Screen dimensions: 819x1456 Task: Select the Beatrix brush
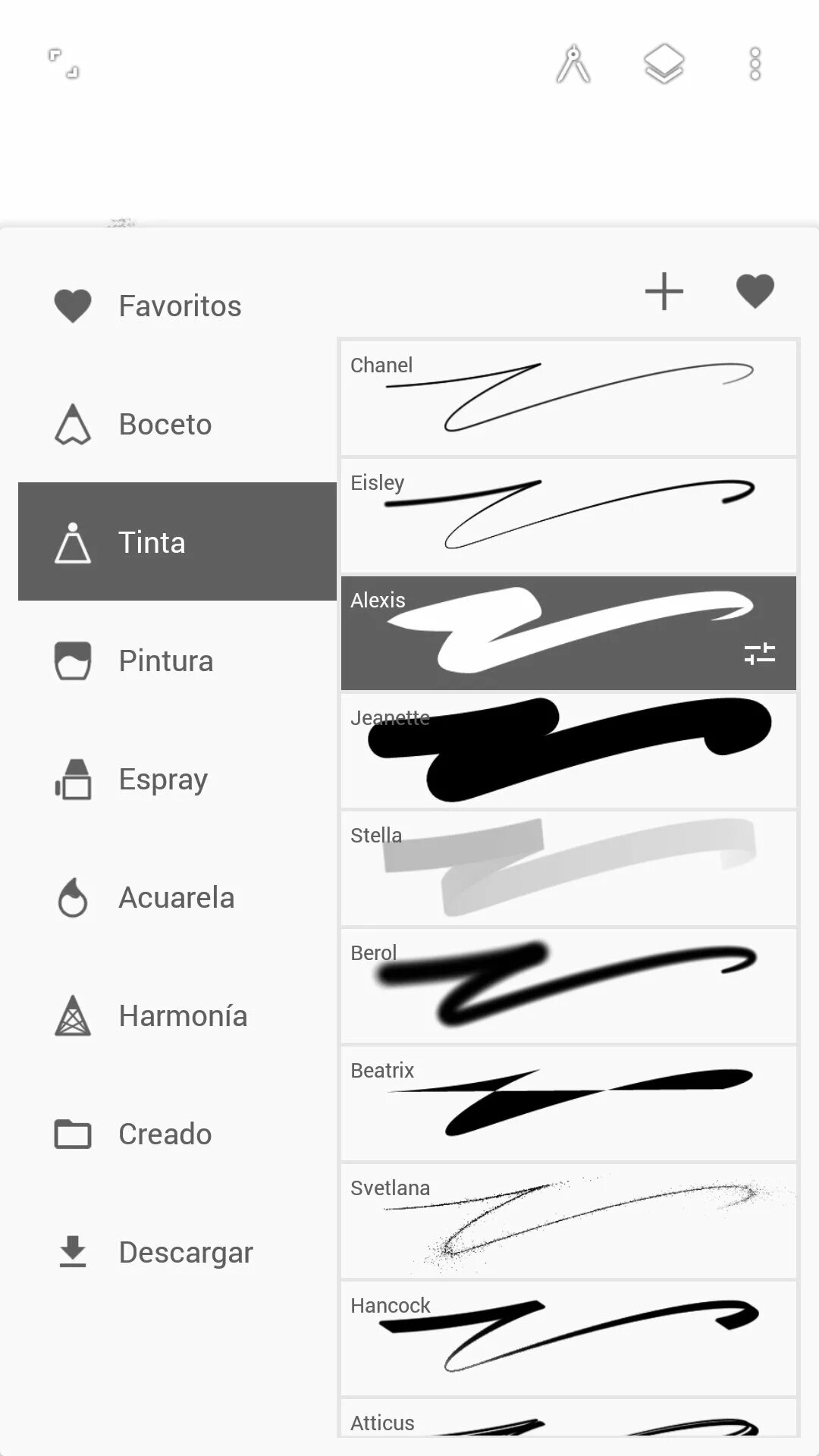pos(569,1103)
